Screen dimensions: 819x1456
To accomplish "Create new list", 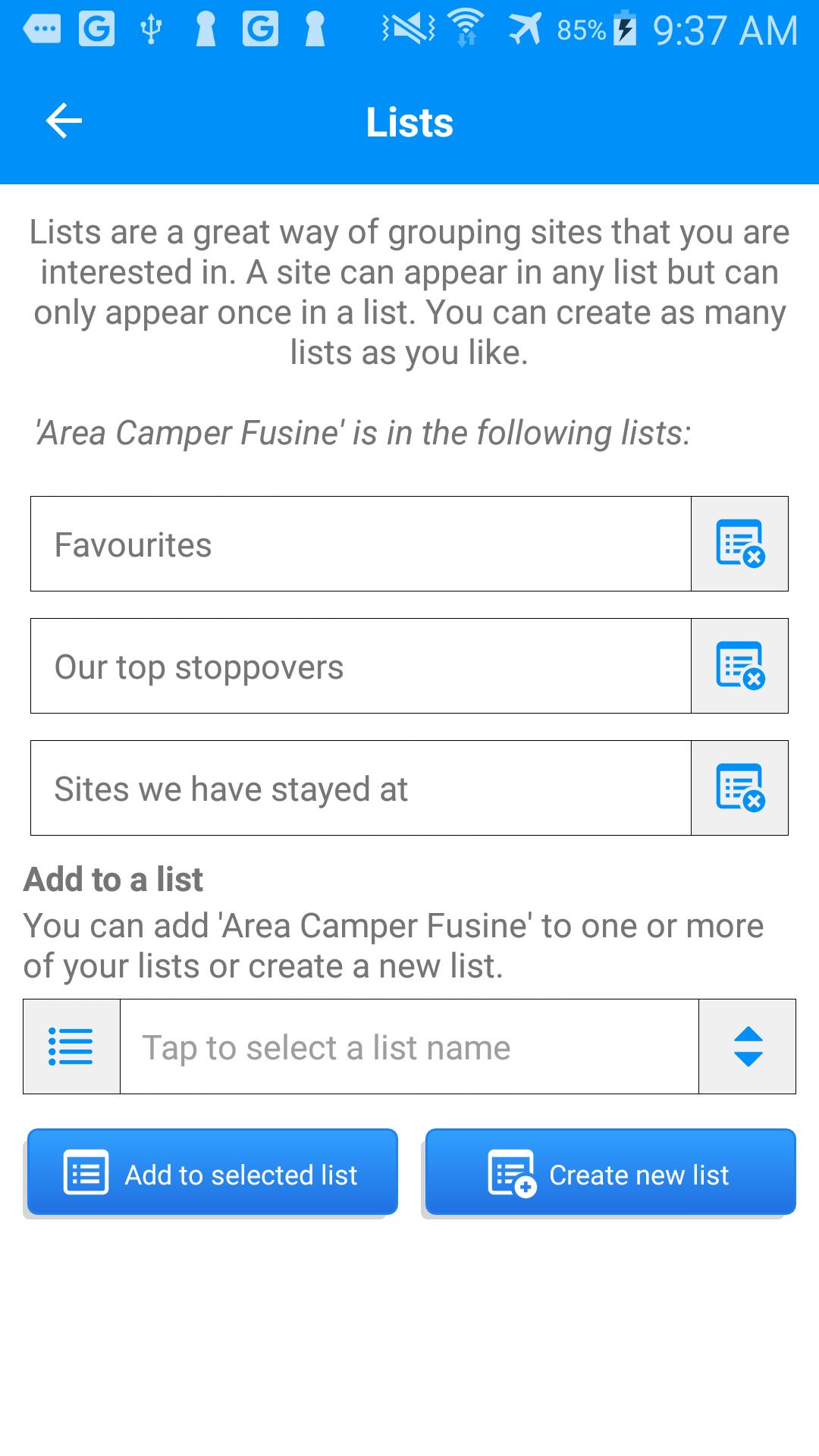I will click(x=610, y=1172).
